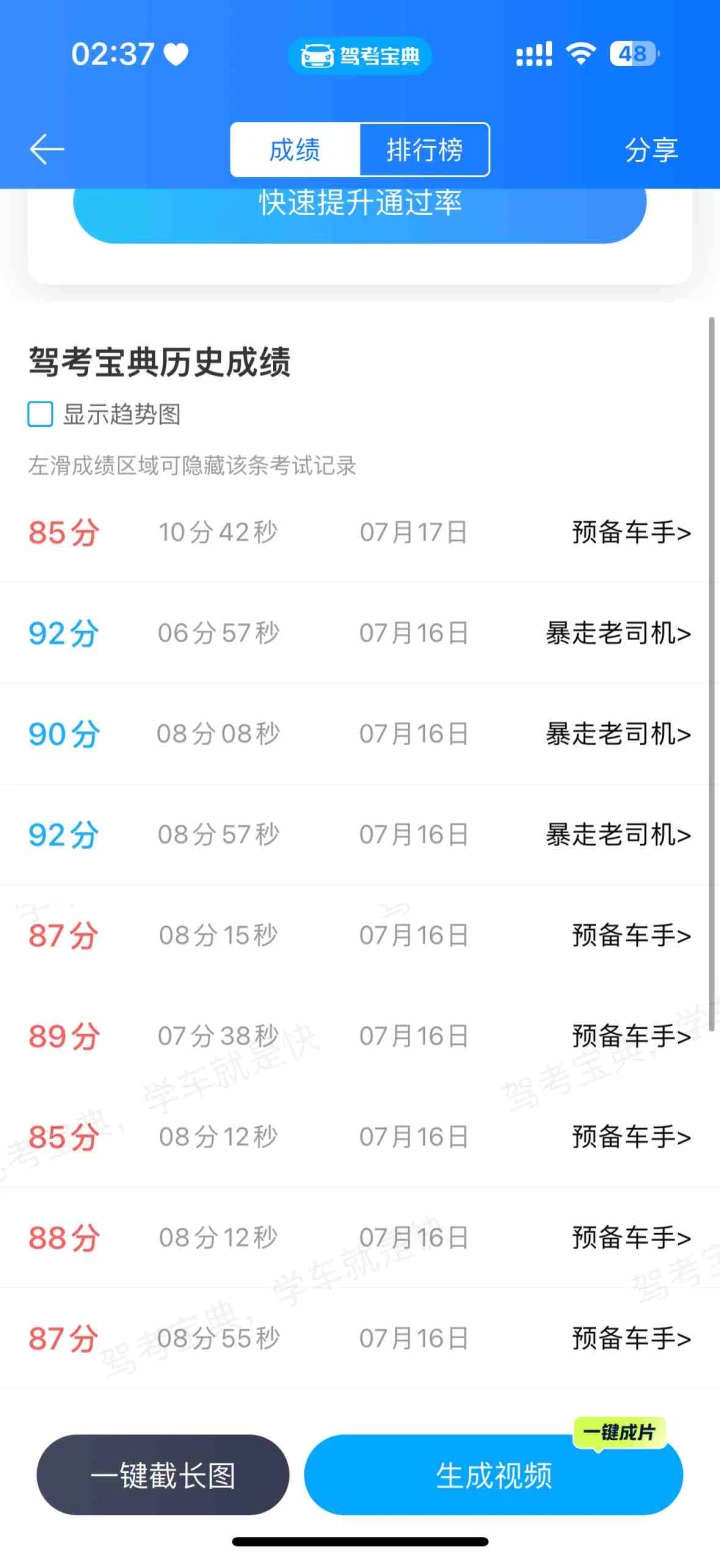This screenshot has height=1561, width=720.
Task: Select the 成绩 tab
Action: pos(295,150)
